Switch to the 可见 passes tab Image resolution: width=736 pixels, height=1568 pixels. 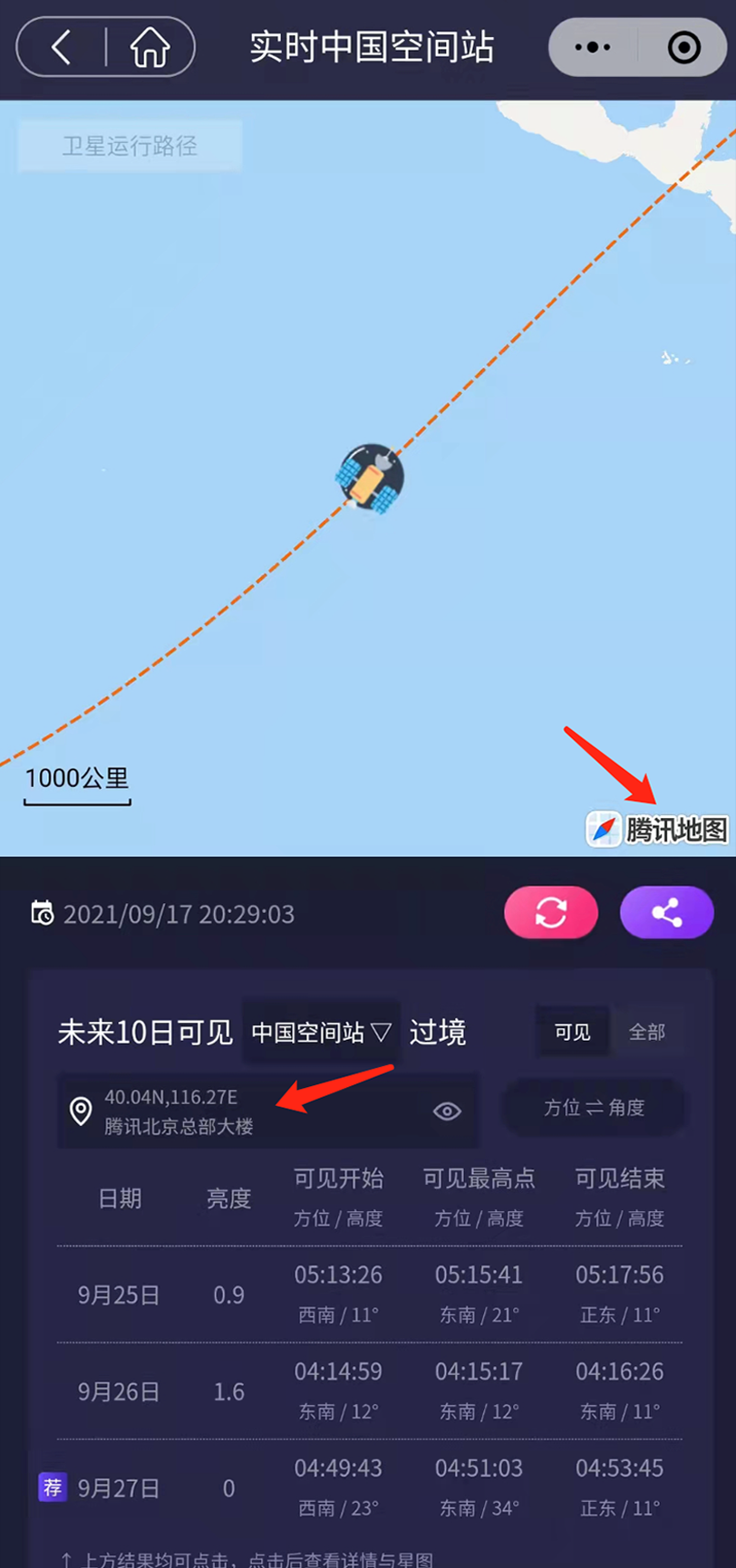click(572, 1032)
